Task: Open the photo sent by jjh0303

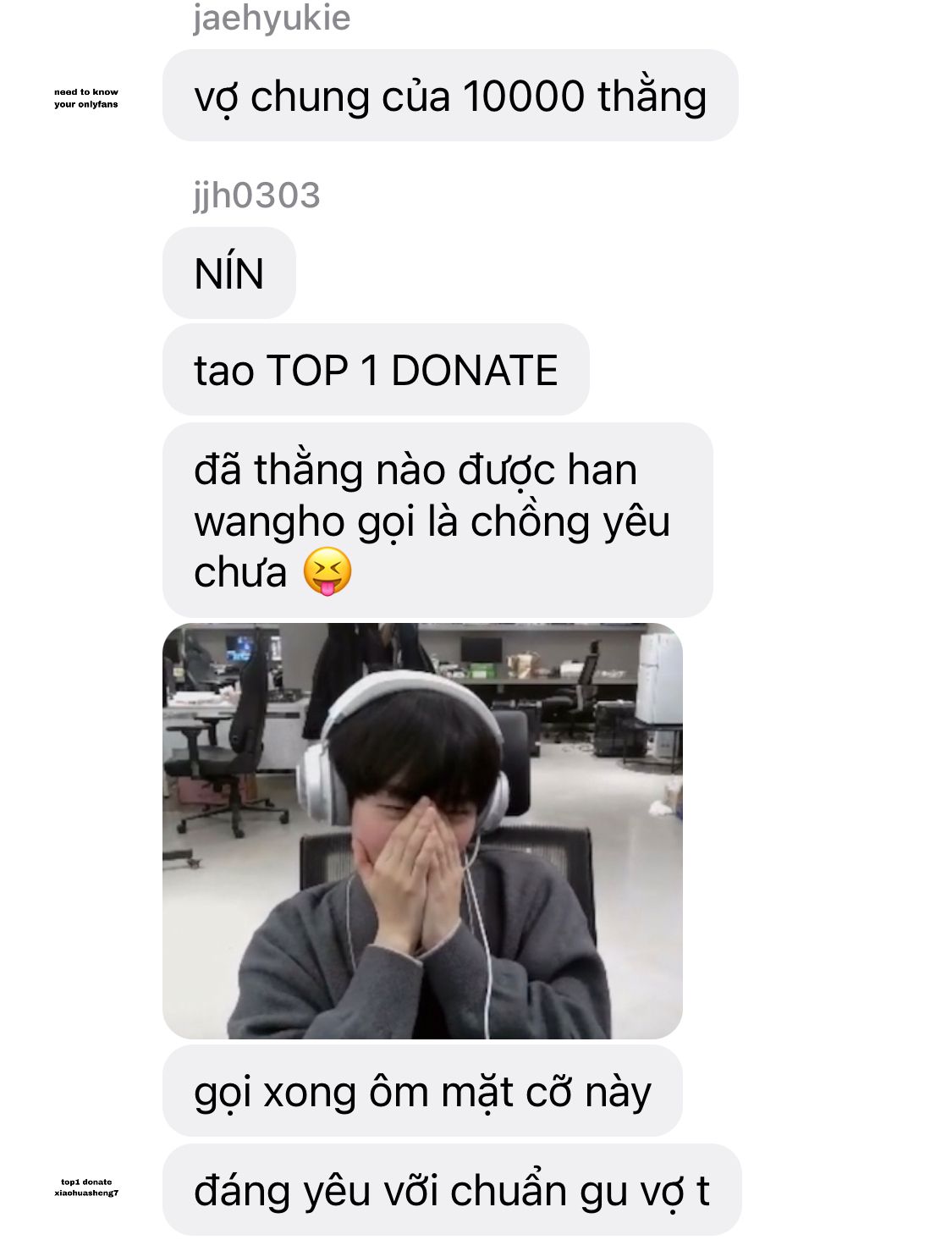Action: click(x=422, y=830)
